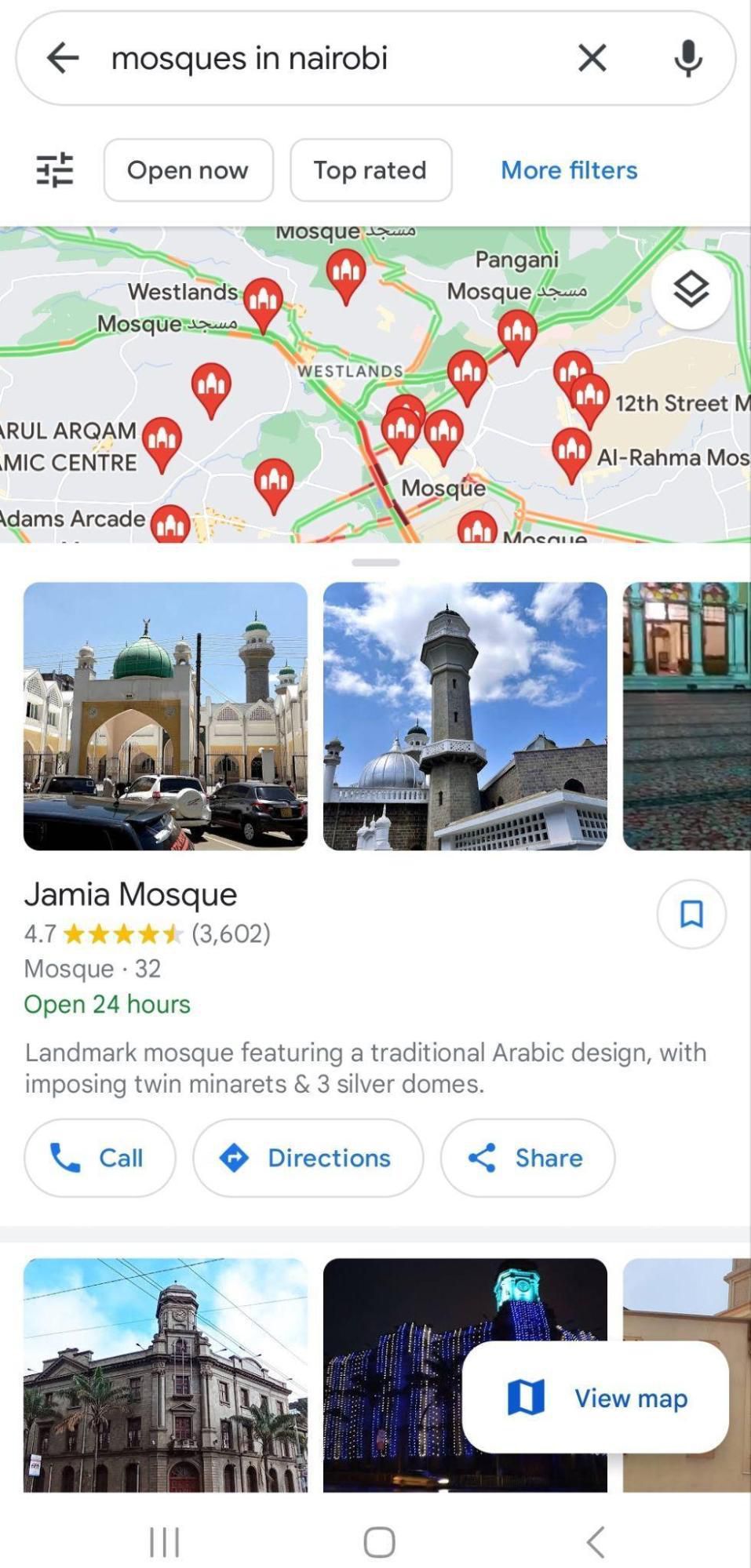Viewport: 751px width, 1568px height.
Task: Open the map layers button
Action: (x=691, y=289)
